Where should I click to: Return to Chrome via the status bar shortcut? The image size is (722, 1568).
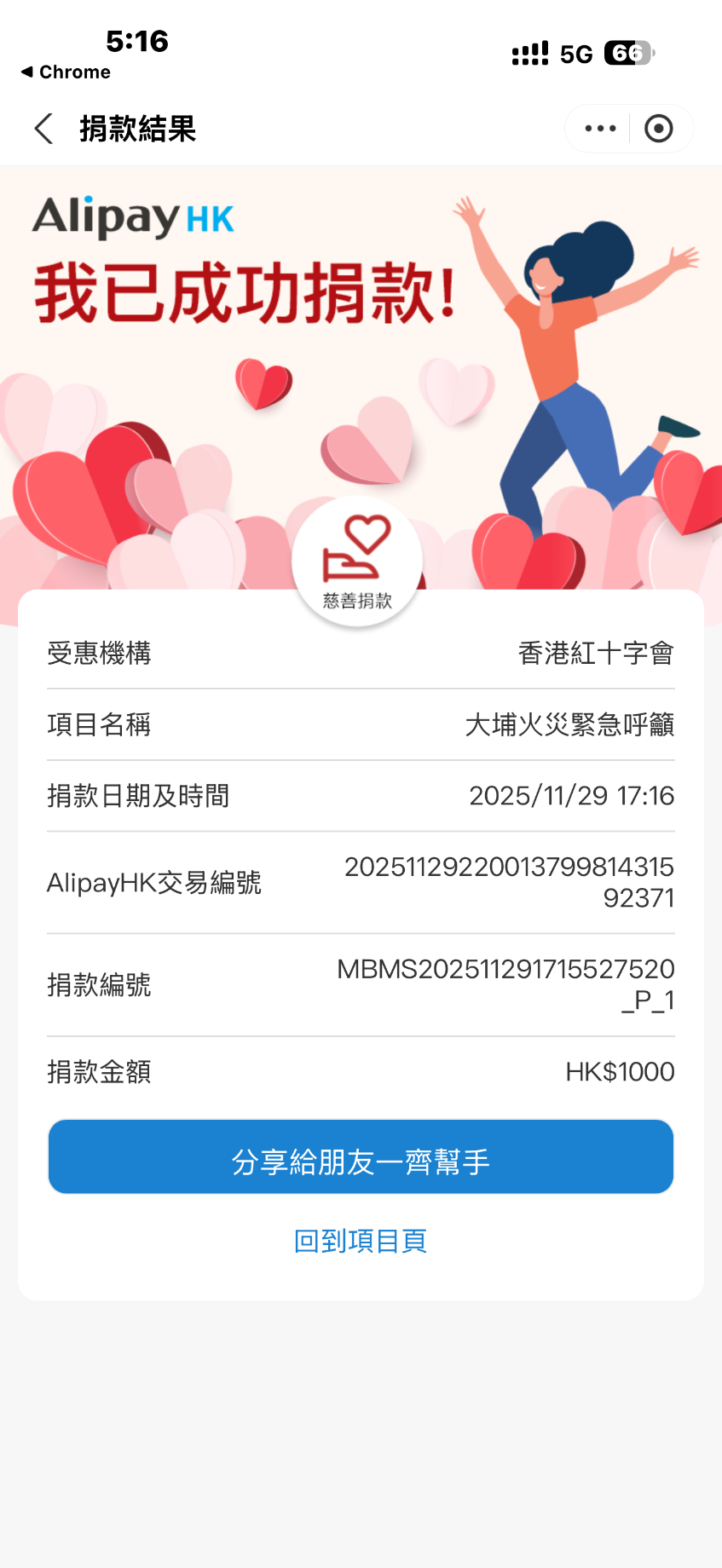click(x=66, y=72)
